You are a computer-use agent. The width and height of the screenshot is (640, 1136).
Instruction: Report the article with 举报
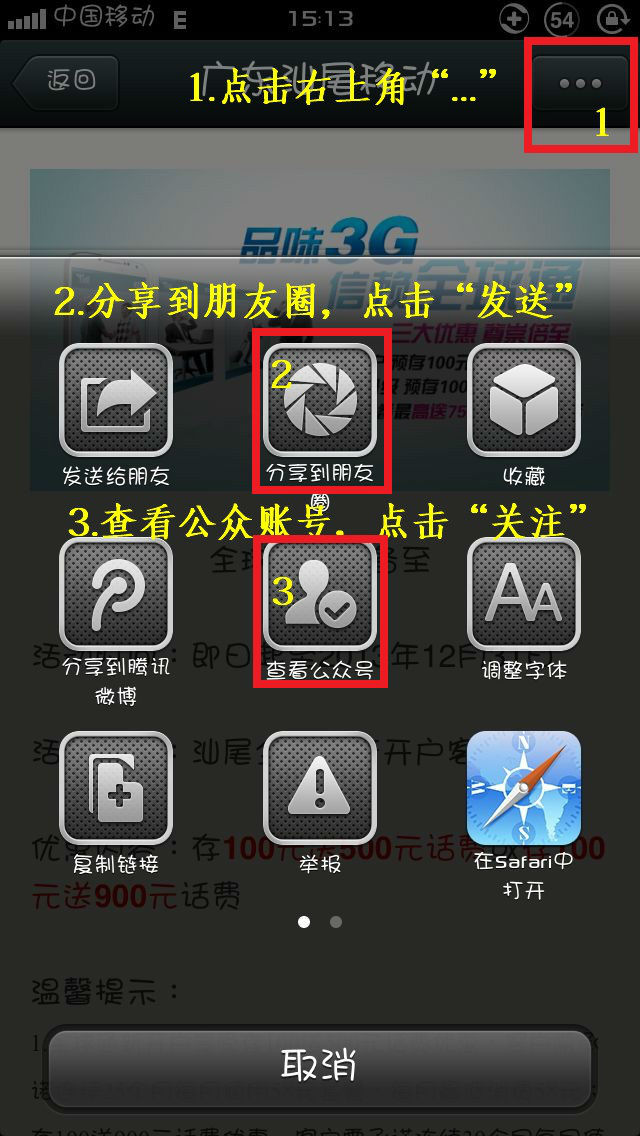(320, 788)
